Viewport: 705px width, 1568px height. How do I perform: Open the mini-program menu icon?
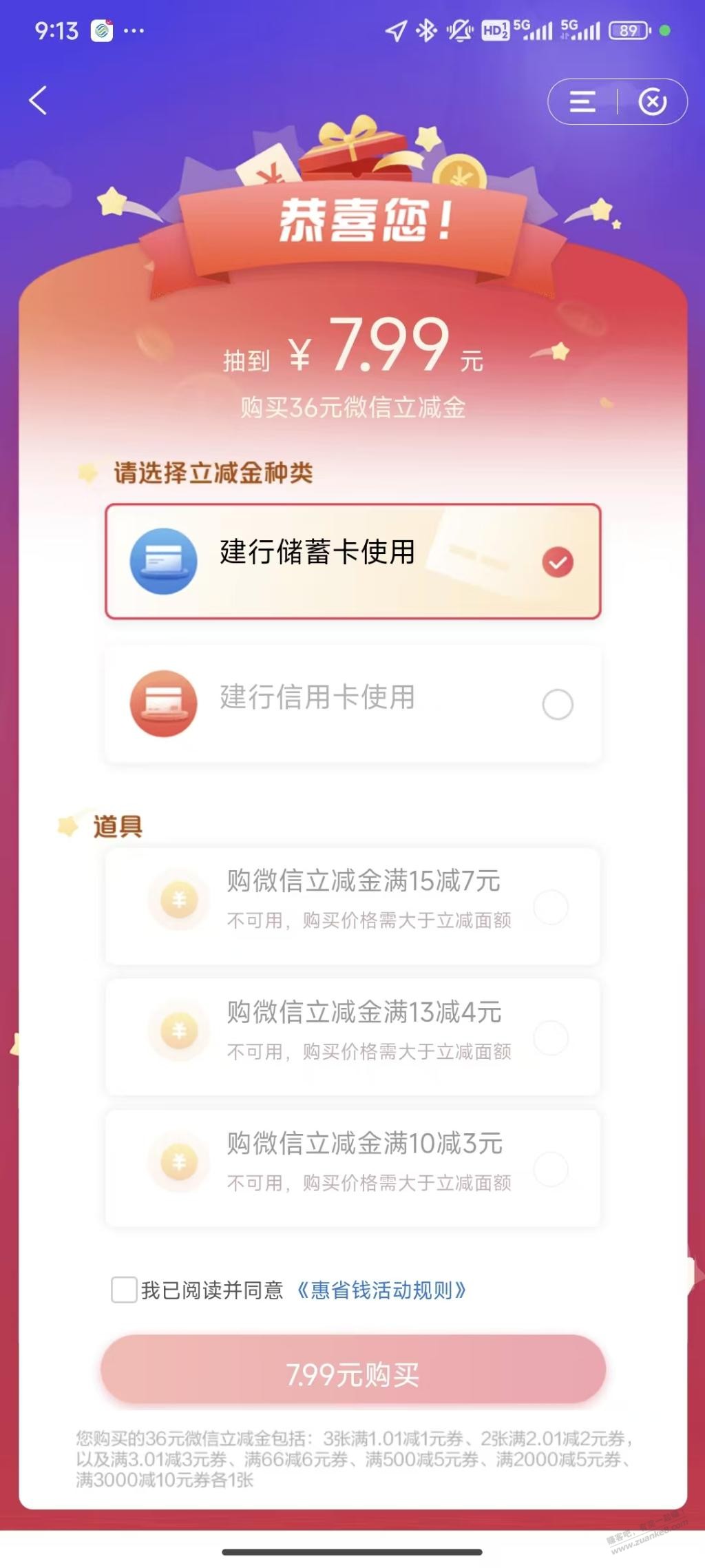pyautogui.click(x=582, y=102)
